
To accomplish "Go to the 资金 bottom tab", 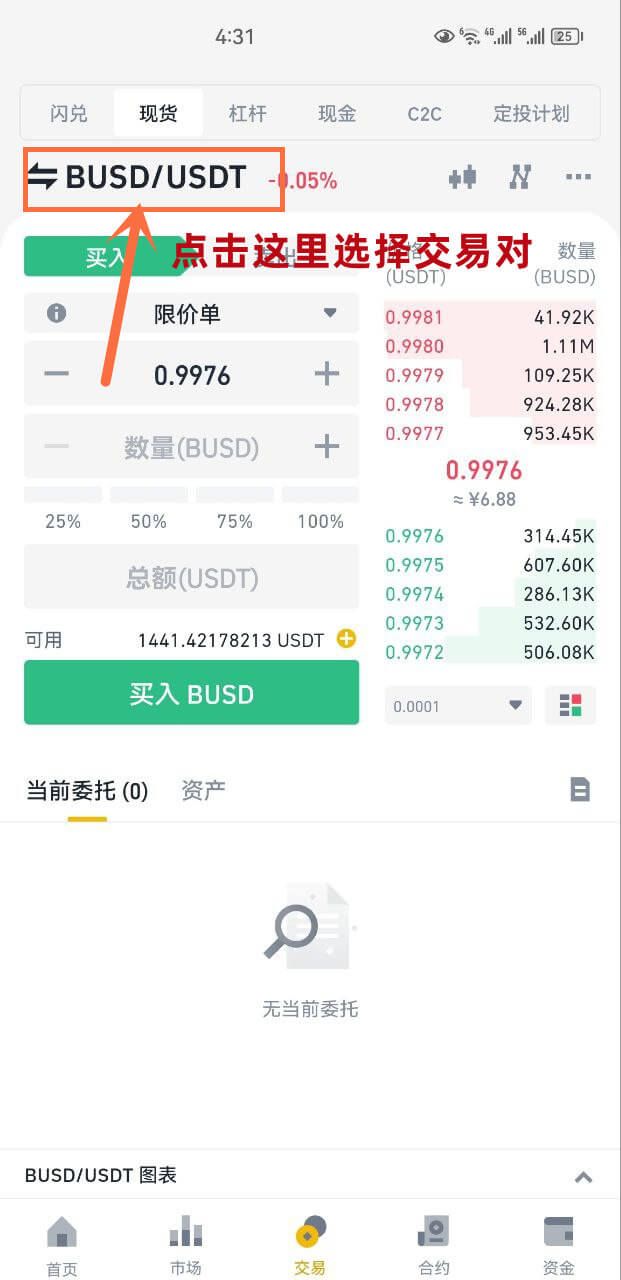I will pos(558,1245).
